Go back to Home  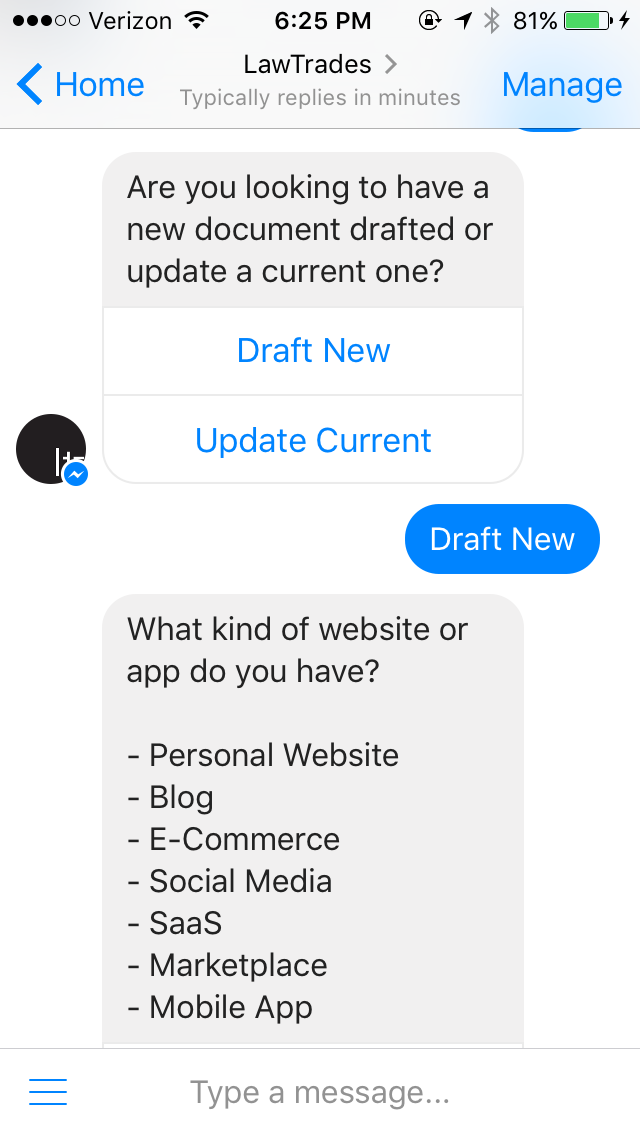[82, 85]
